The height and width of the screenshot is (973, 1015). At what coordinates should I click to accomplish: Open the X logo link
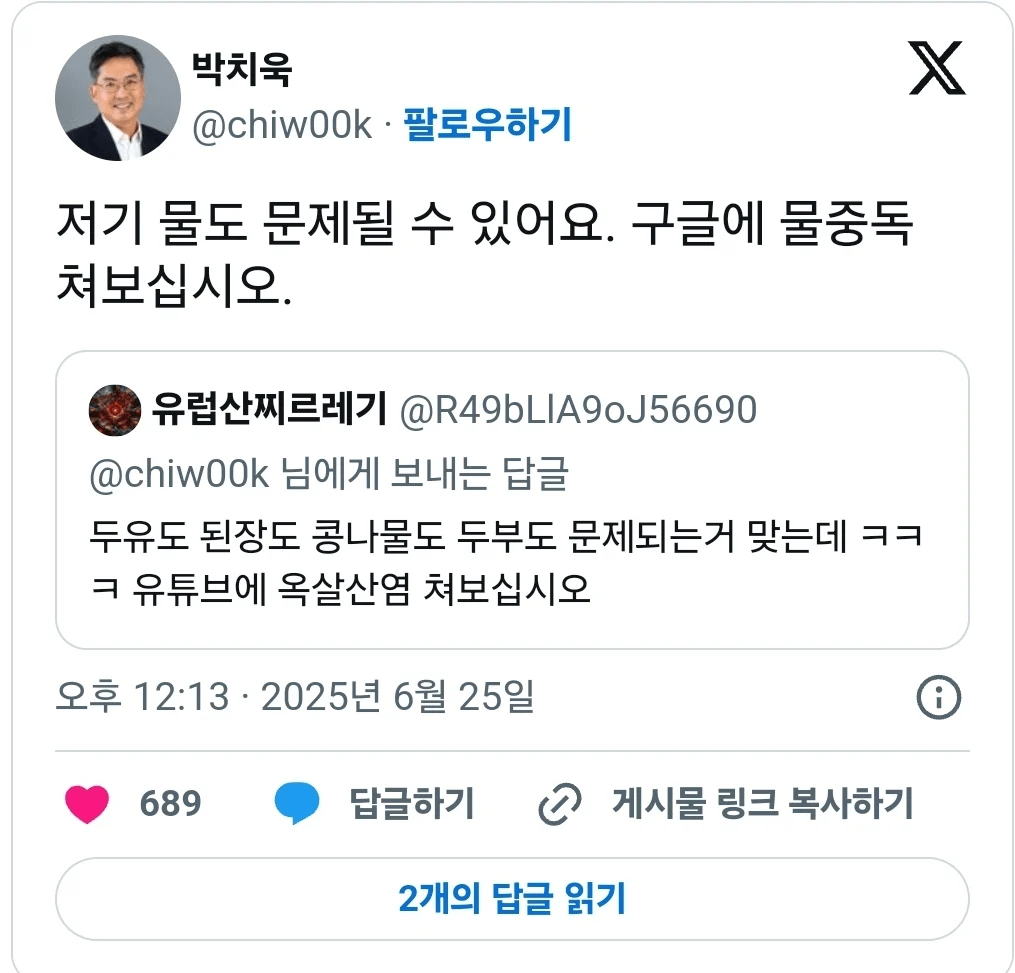point(937,69)
